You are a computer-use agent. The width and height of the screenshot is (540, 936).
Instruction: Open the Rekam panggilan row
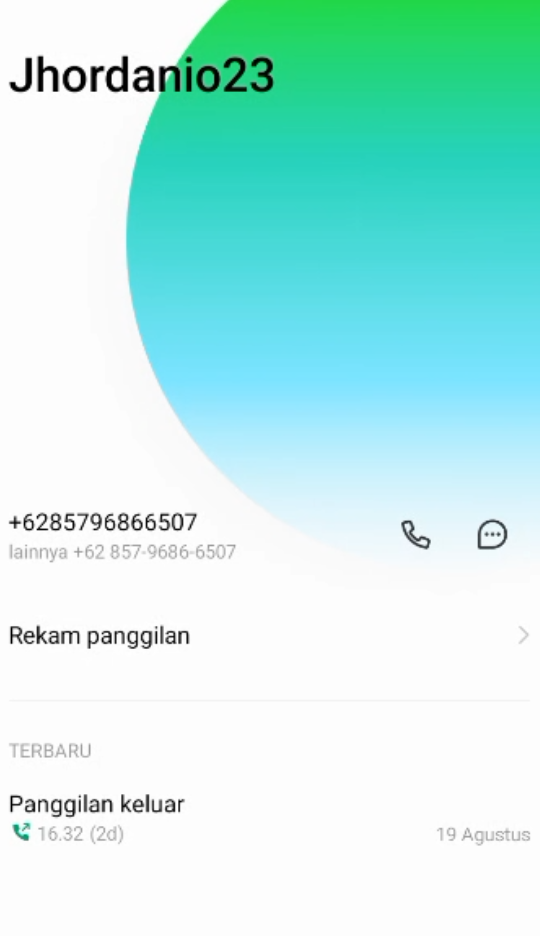pos(270,636)
